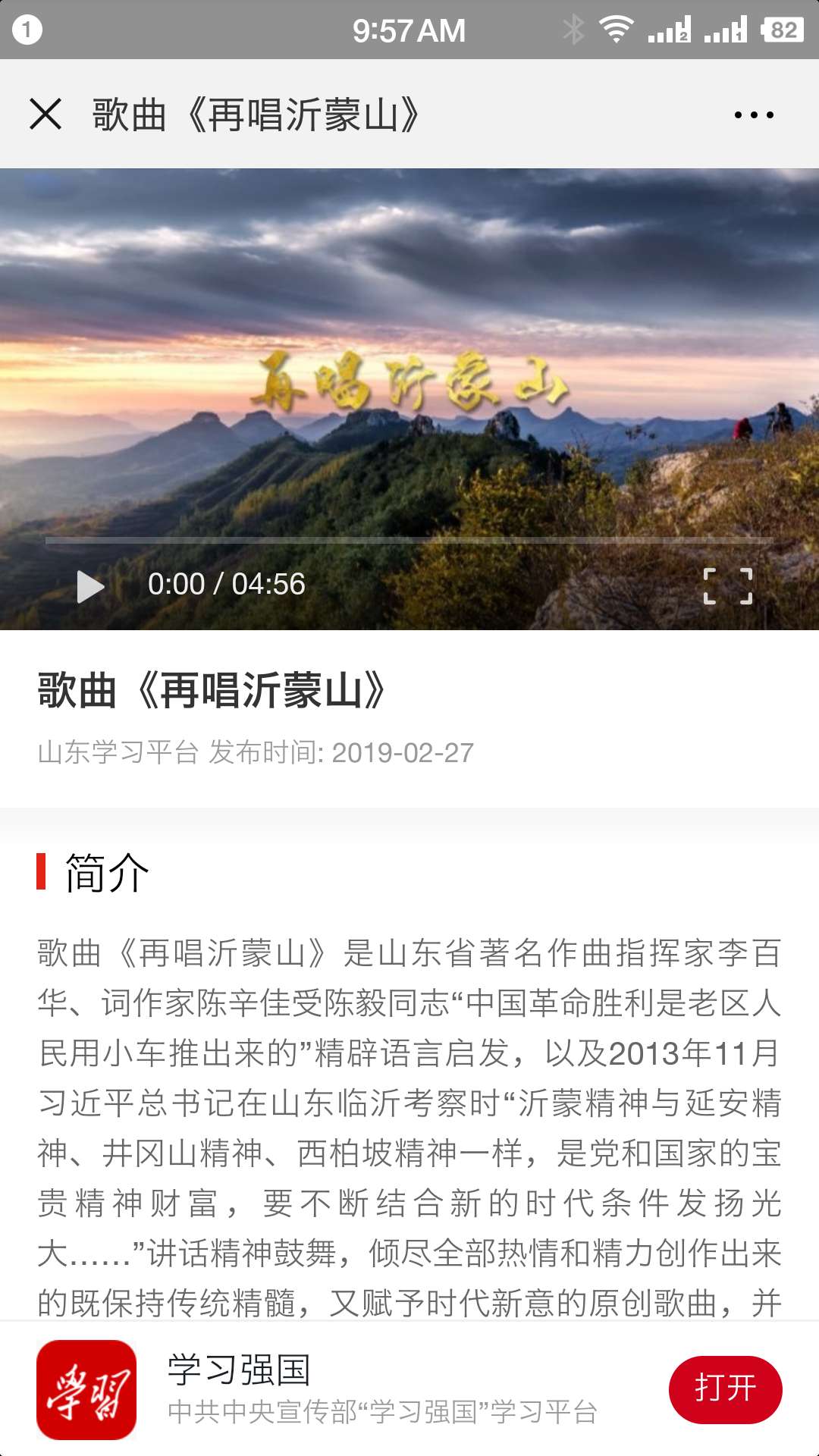Close the 歌曲《再唱沂蒙山》 page

[x=45, y=115]
